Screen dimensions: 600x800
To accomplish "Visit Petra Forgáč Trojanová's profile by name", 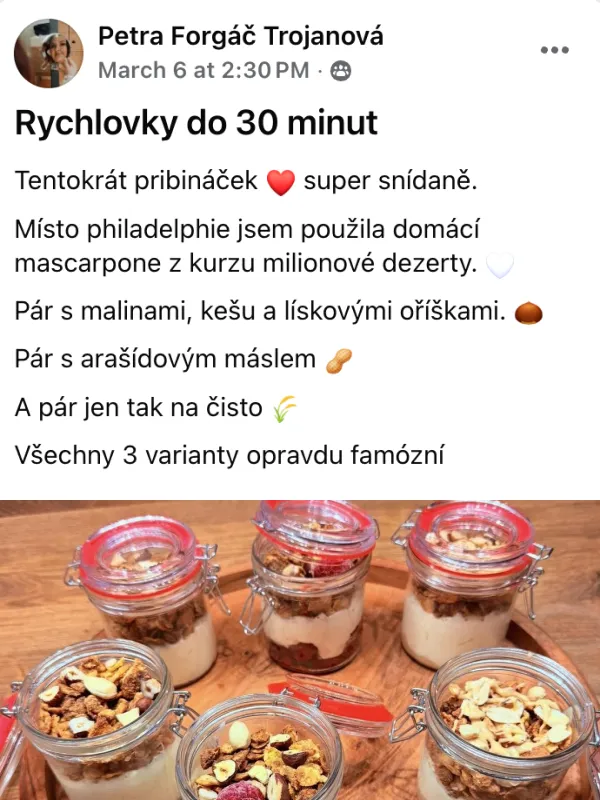I will click(240, 36).
